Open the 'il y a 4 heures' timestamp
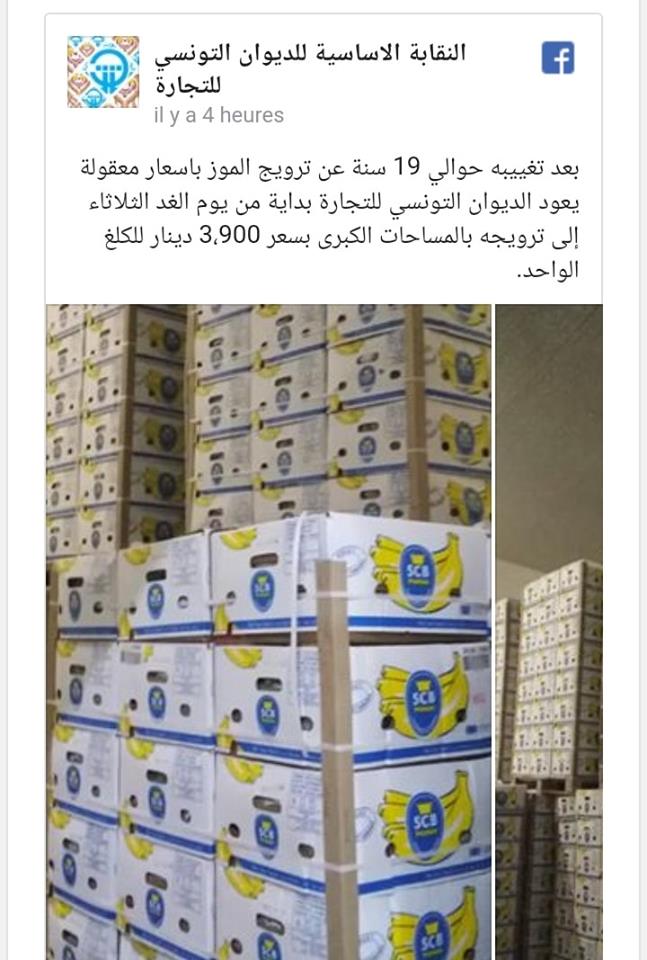Image resolution: width=647 pixels, height=960 pixels. pyautogui.click(x=219, y=115)
